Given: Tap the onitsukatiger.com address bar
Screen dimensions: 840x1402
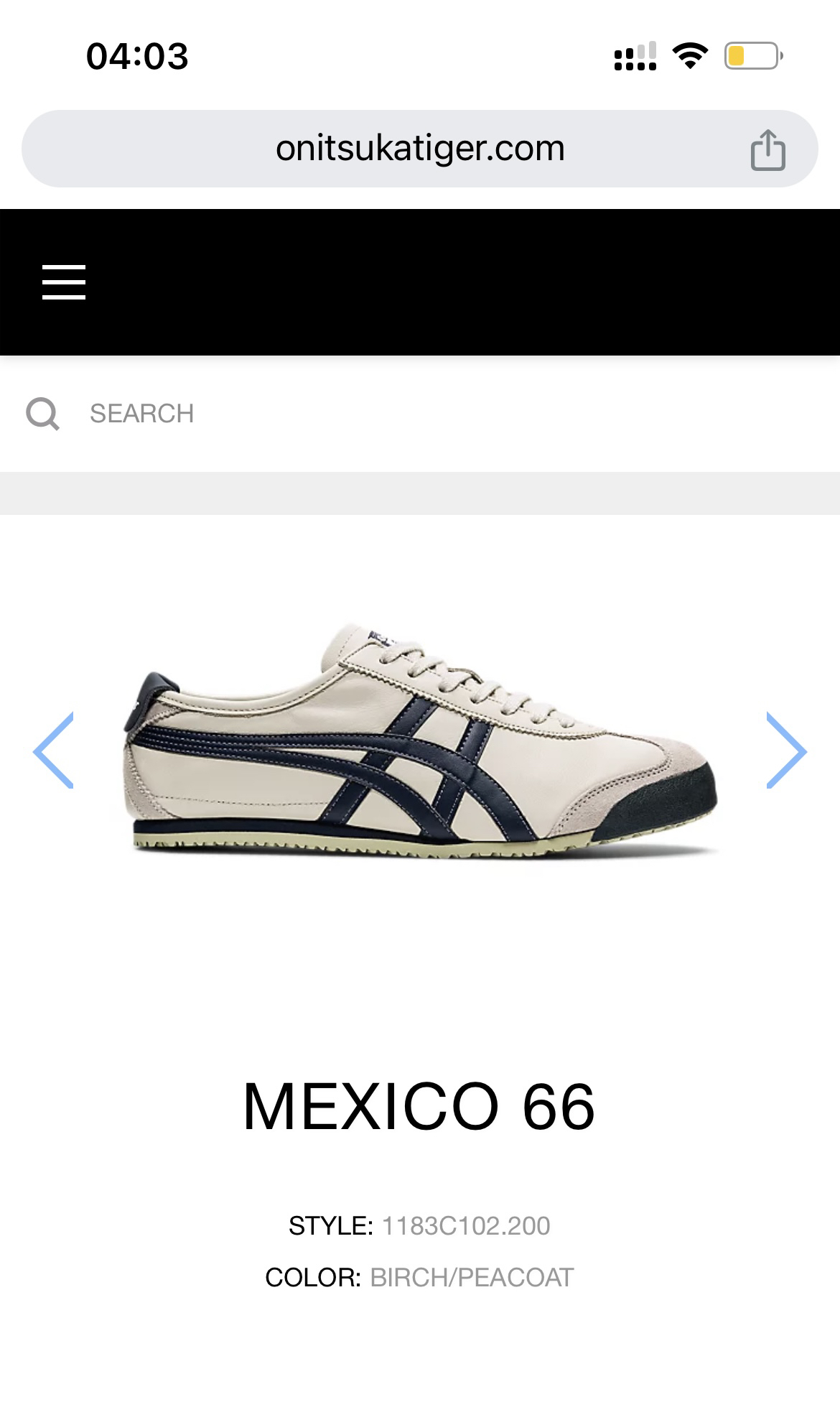Looking at the screenshot, I should (420, 149).
